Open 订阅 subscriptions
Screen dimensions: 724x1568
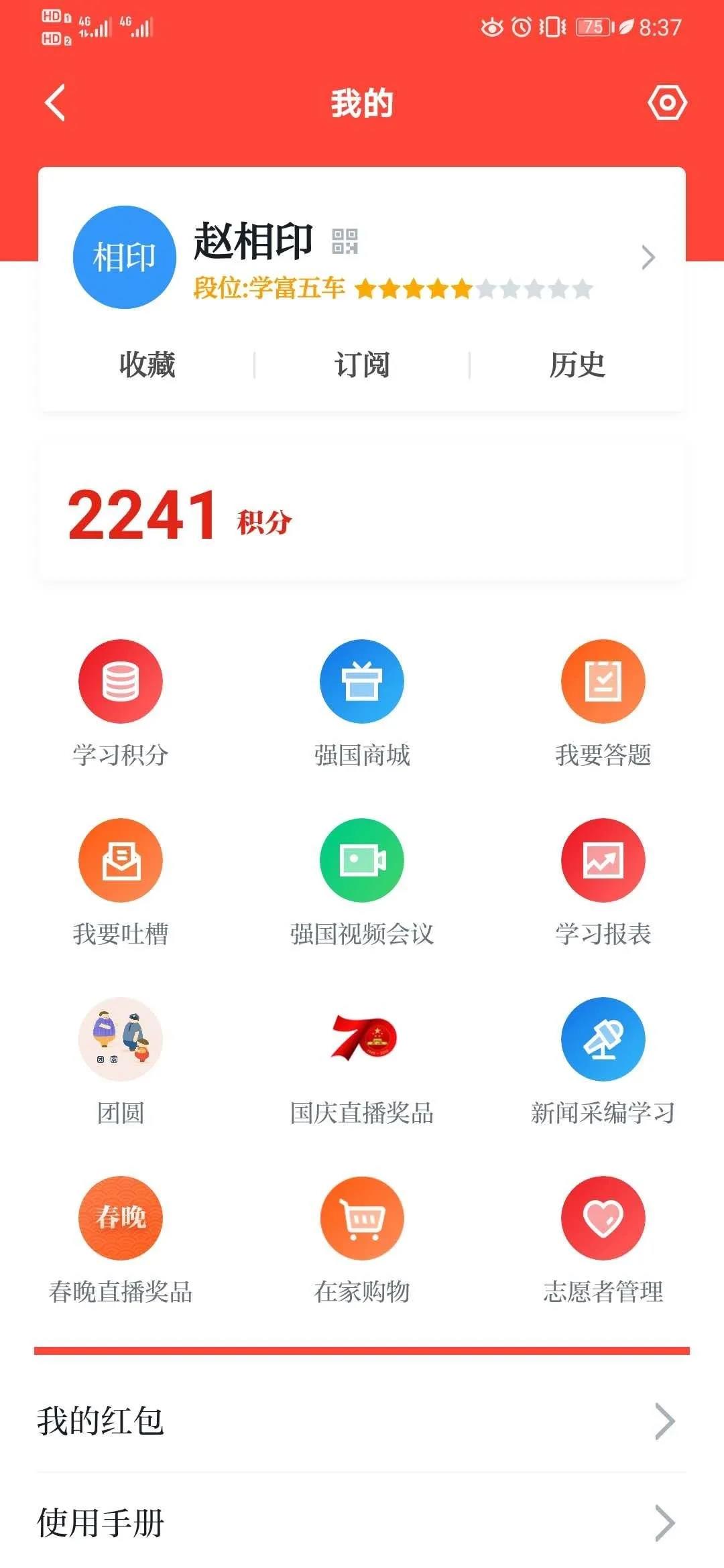pos(362,365)
